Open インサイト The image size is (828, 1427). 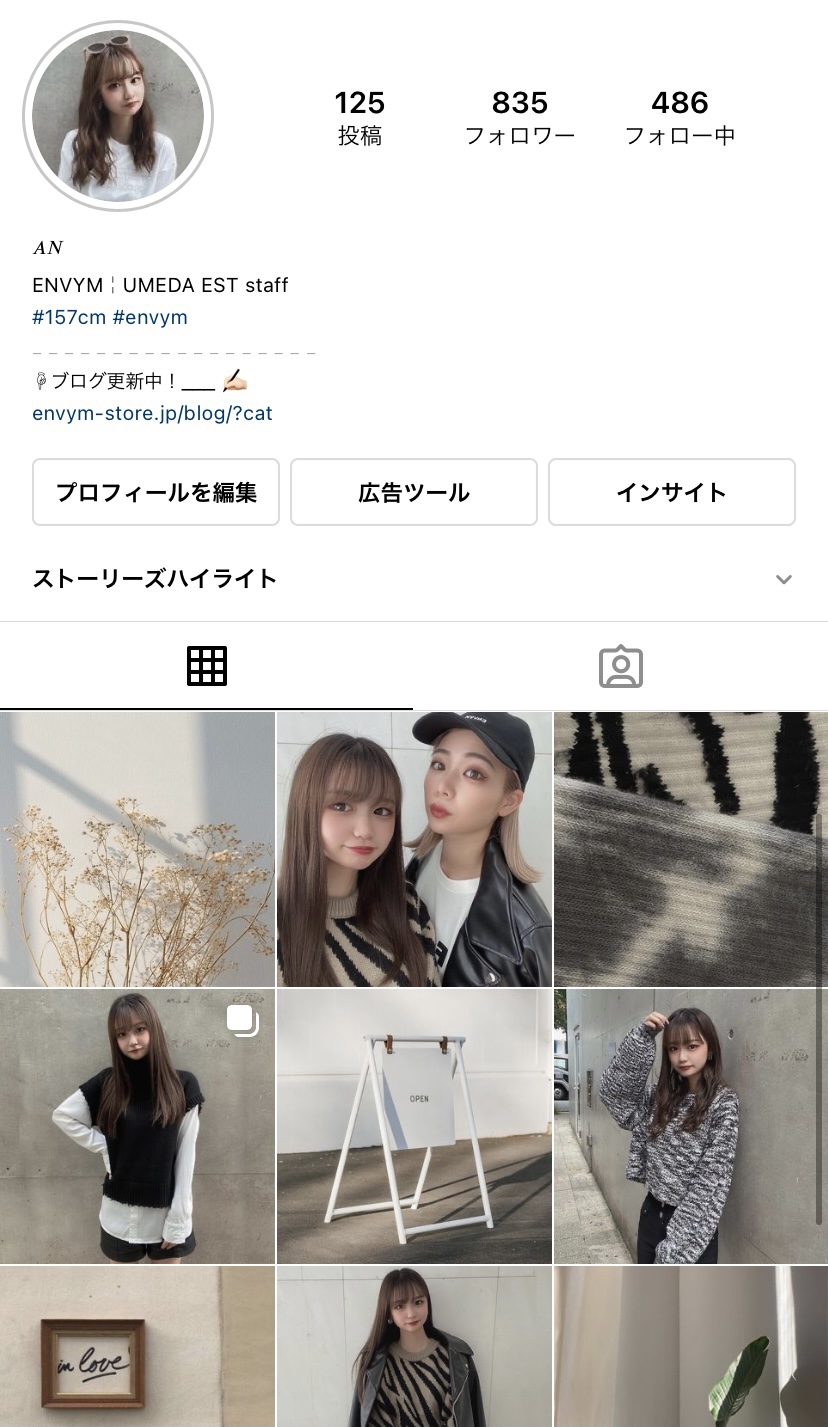pyautogui.click(x=672, y=492)
